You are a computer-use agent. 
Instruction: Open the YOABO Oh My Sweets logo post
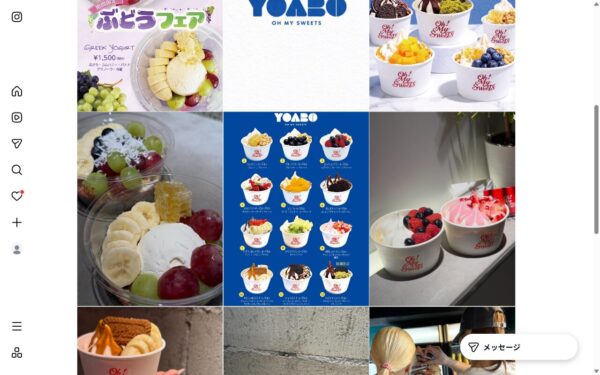296,55
